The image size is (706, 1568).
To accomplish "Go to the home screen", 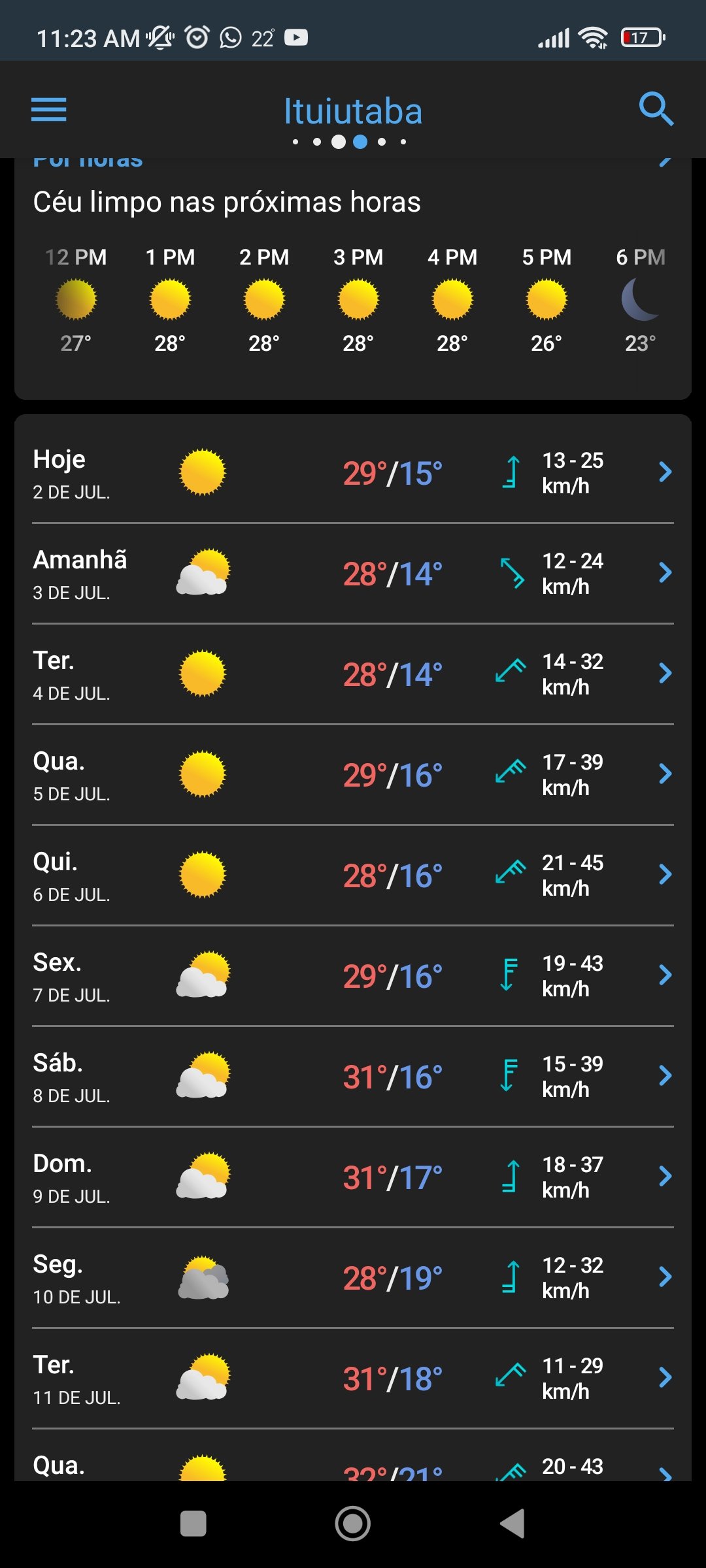I will click(353, 1524).
